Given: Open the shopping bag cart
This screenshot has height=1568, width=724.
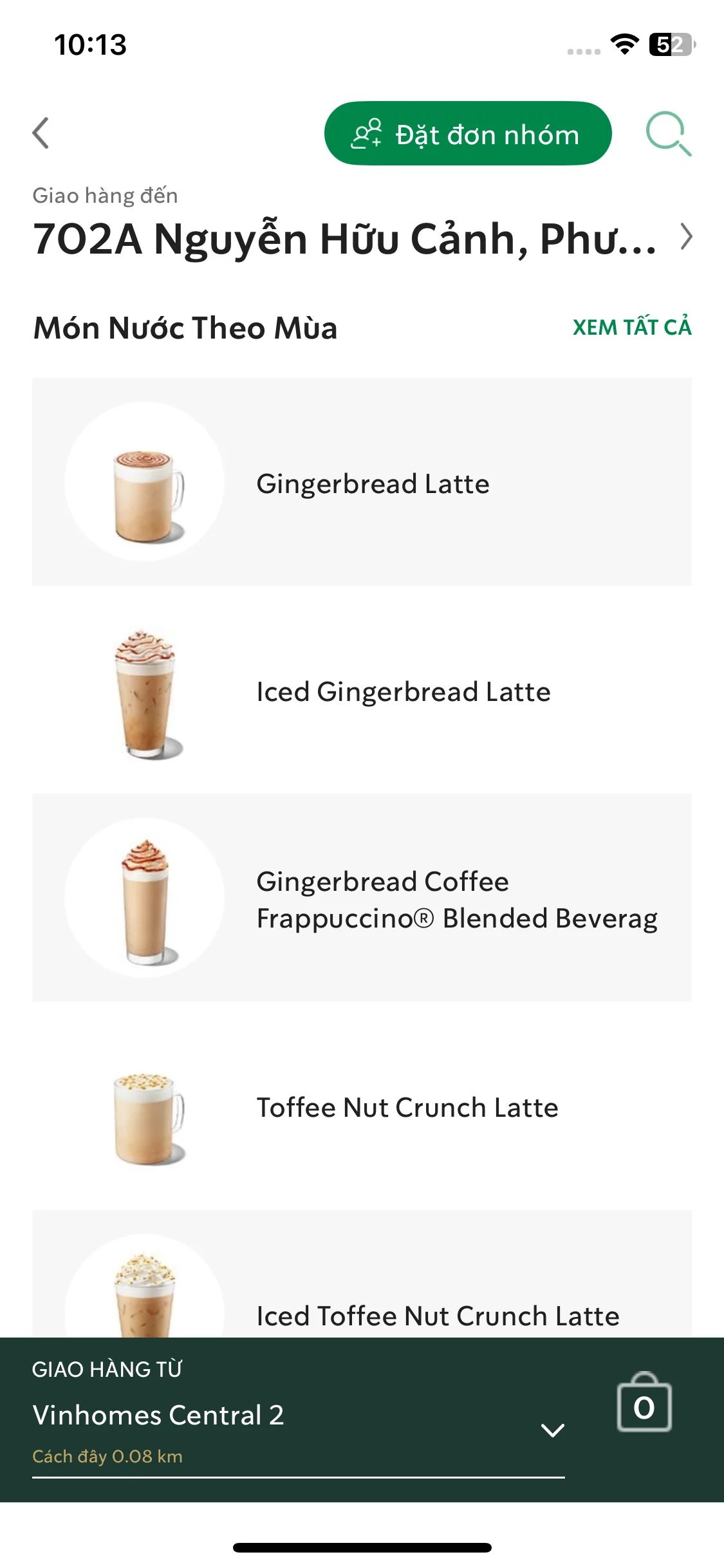Looking at the screenshot, I should [x=644, y=1405].
